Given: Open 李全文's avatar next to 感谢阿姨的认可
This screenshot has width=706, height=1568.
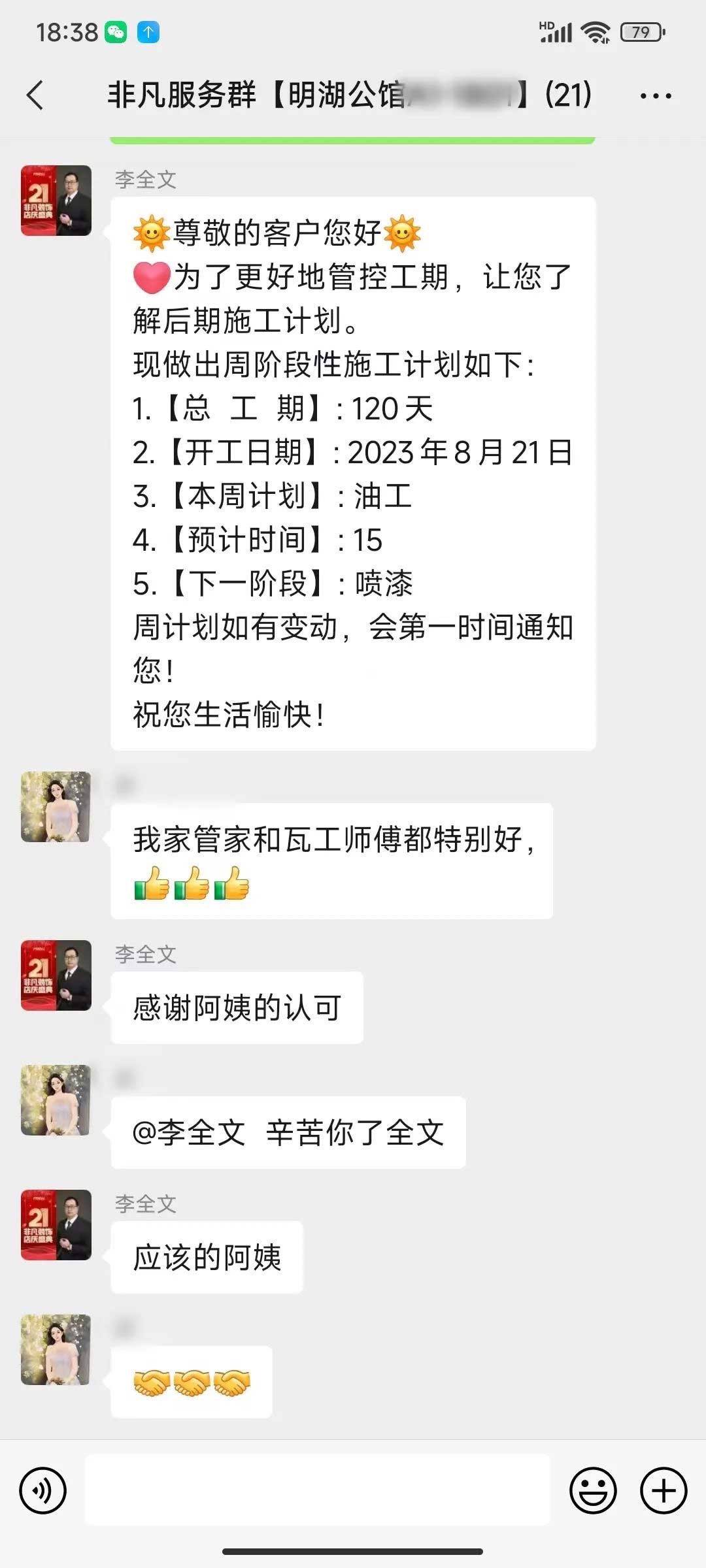Looking at the screenshot, I should (x=56, y=975).
